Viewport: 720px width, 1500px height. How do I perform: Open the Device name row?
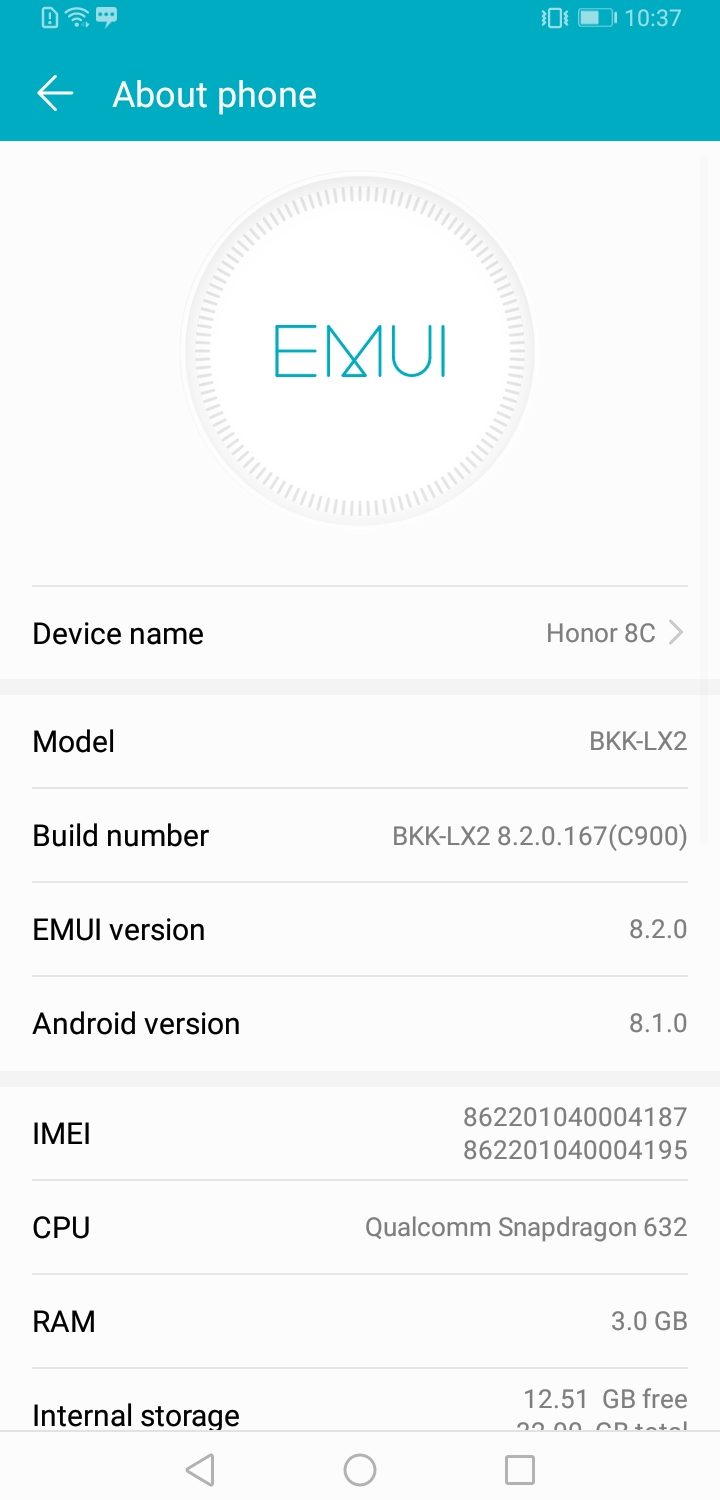pyautogui.click(x=360, y=633)
